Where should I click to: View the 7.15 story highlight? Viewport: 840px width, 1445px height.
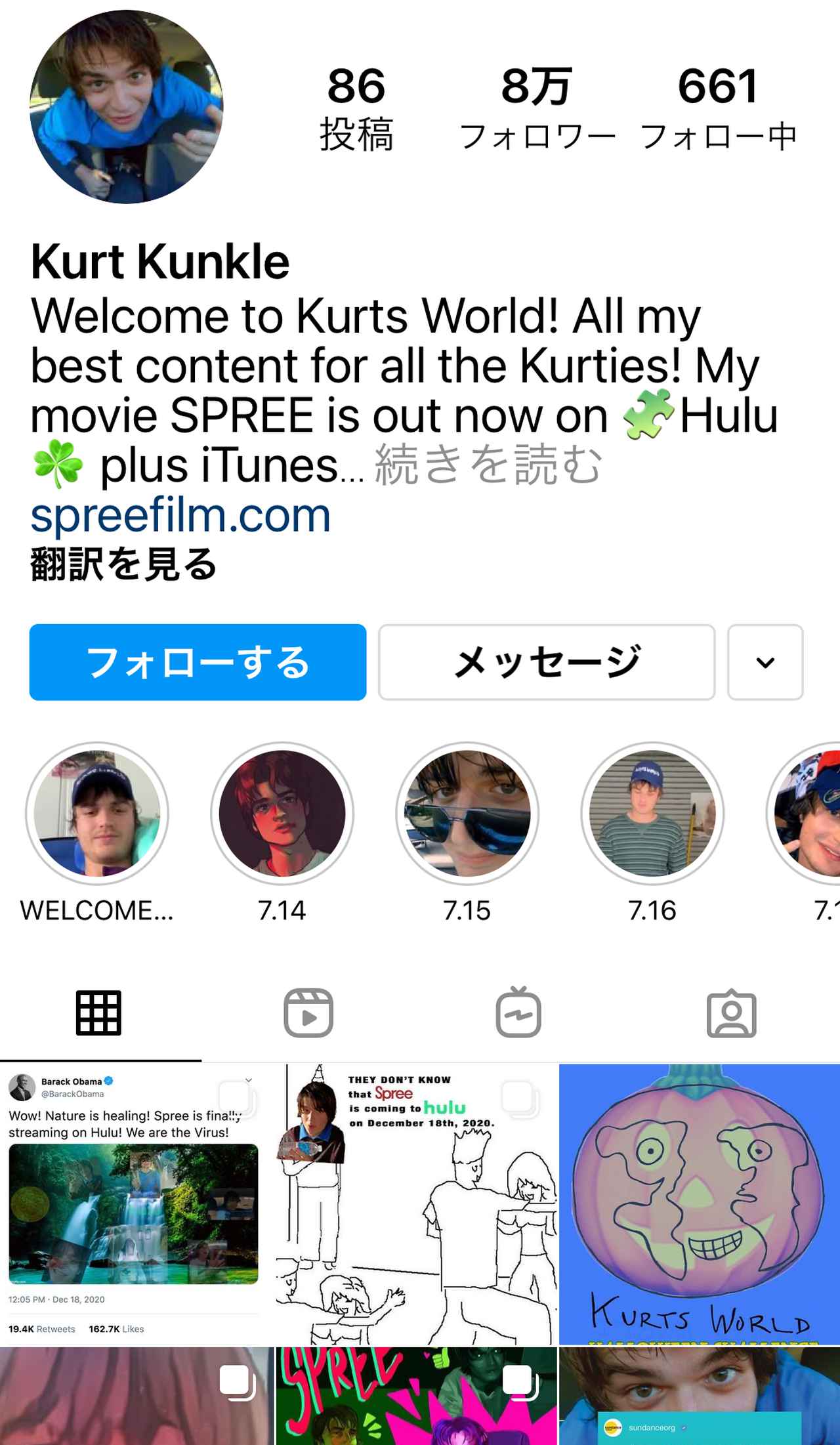tap(467, 814)
